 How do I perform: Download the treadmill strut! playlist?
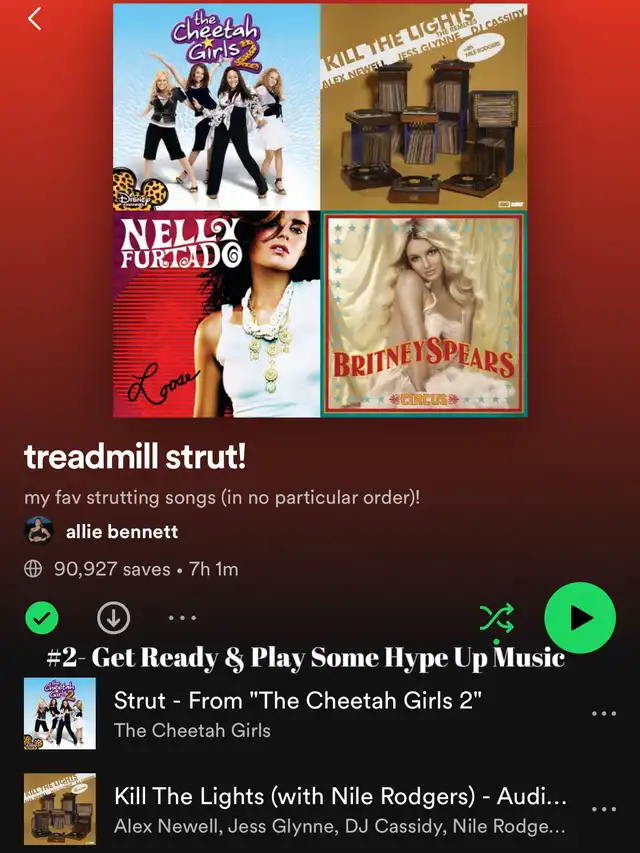[x=113, y=618]
